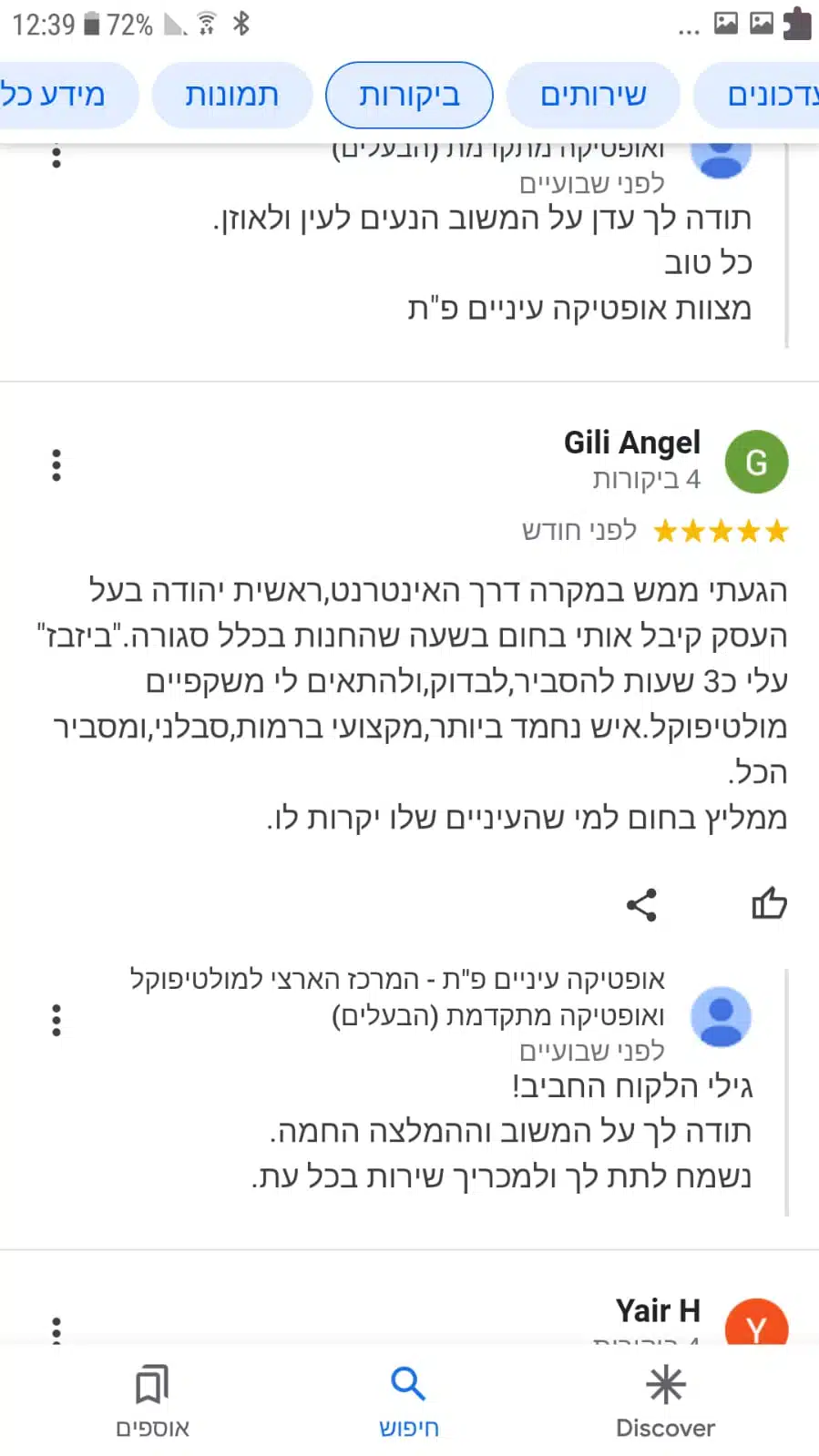Share Gili Angel's review
The image size is (819, 1456).
(641, 904)
